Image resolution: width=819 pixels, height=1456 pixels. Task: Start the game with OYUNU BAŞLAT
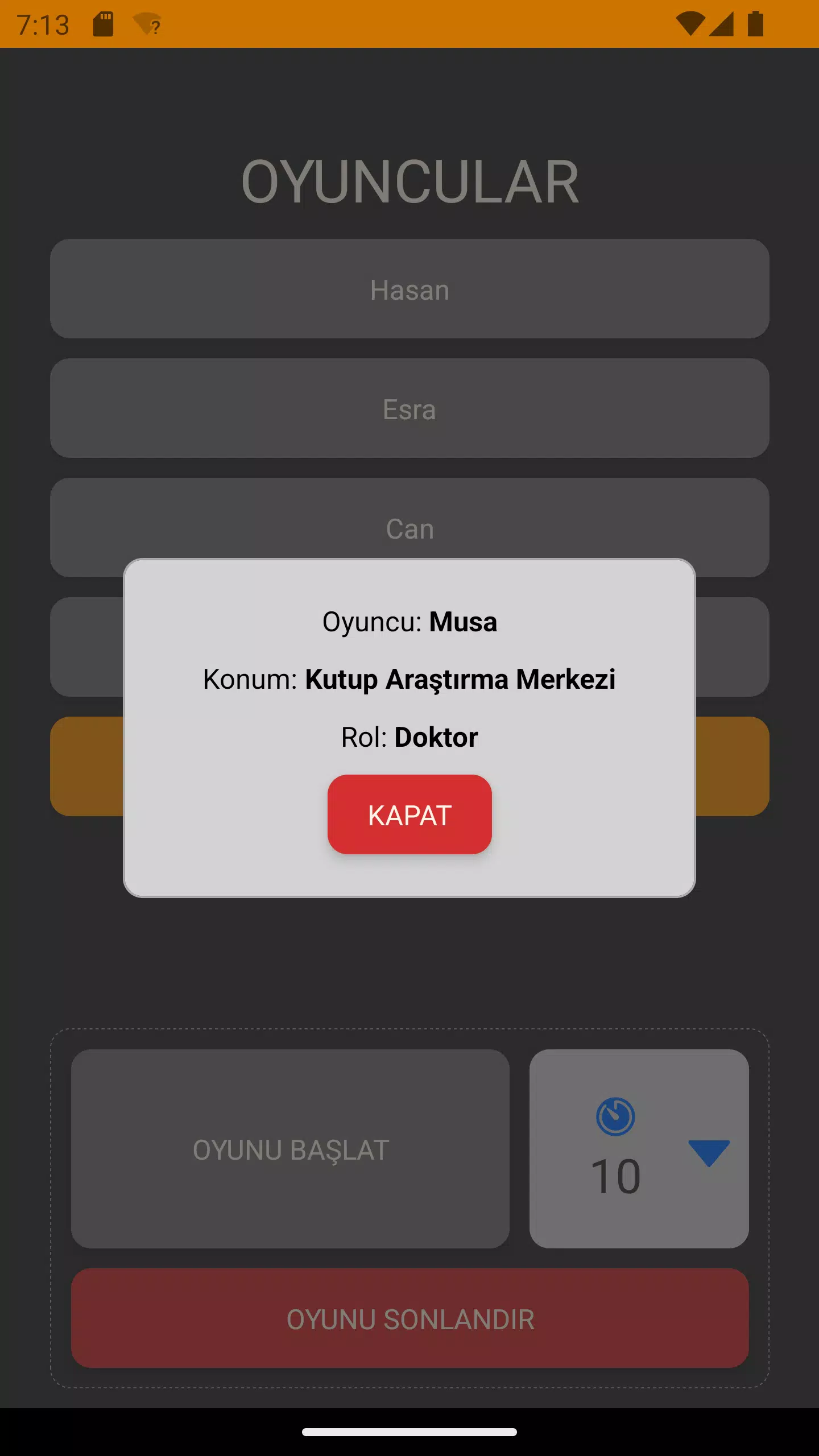coord(290,1149)
